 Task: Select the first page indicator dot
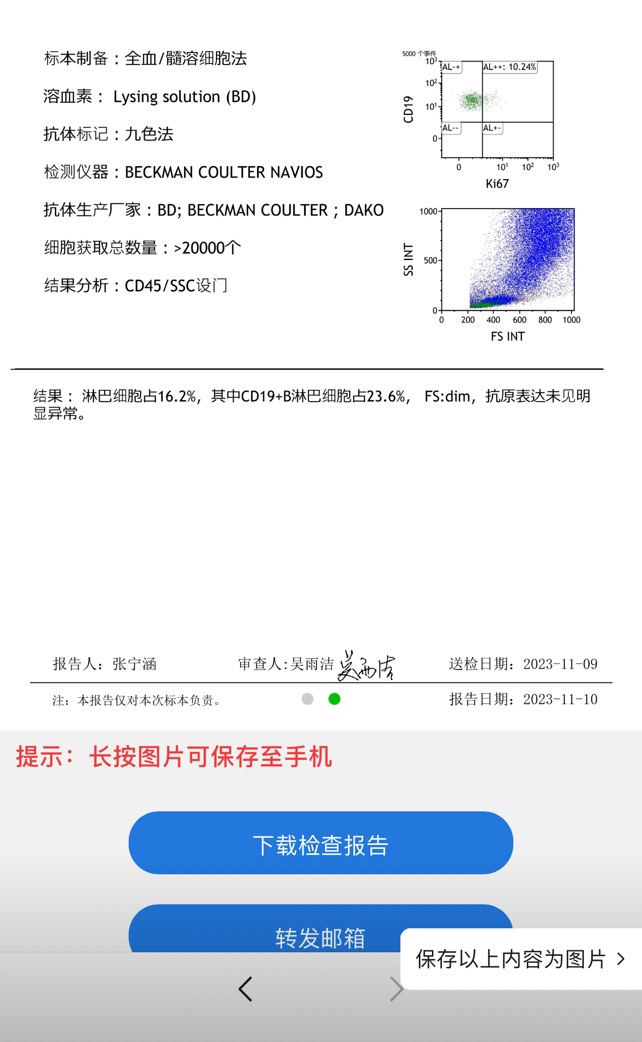(308, 699)
